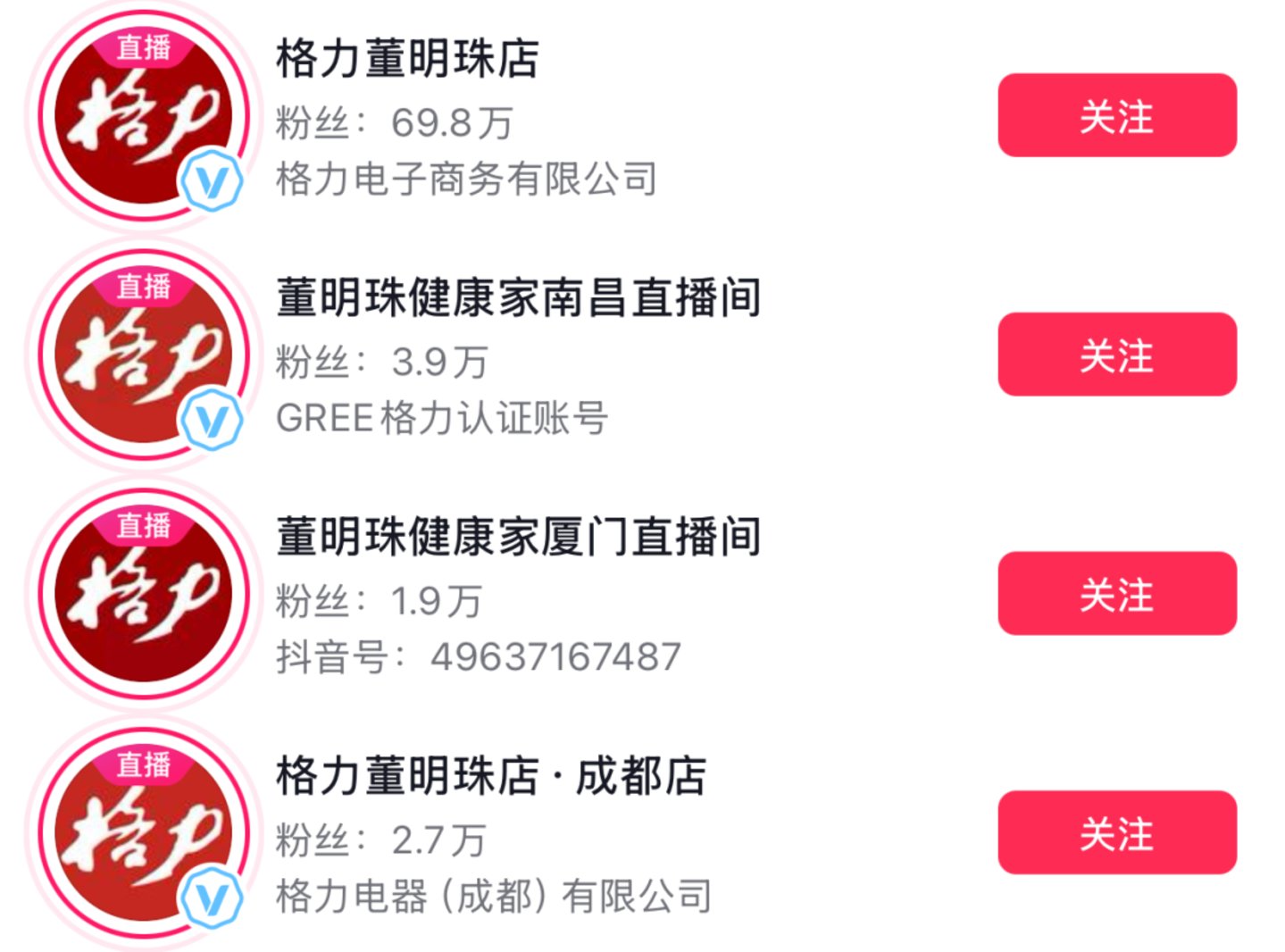Follow 董明珠健康家南昌直播间

click(1116, 355)
